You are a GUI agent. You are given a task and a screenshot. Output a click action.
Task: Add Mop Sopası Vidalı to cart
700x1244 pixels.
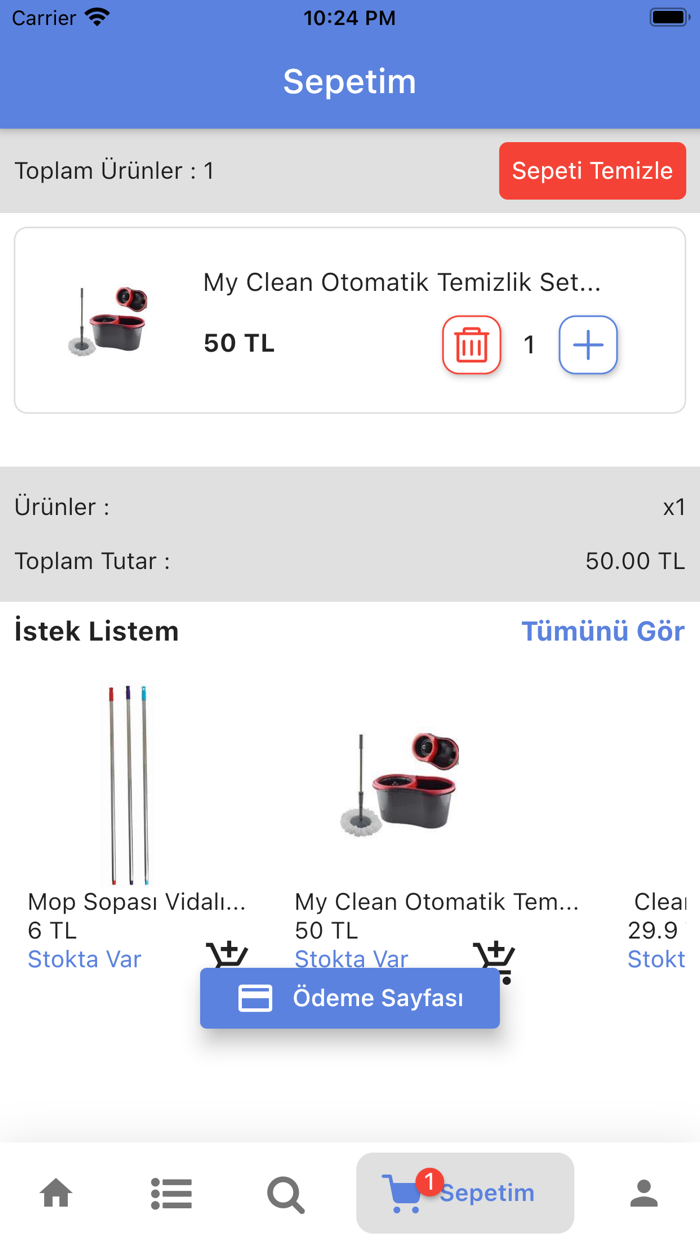[228, 954]
